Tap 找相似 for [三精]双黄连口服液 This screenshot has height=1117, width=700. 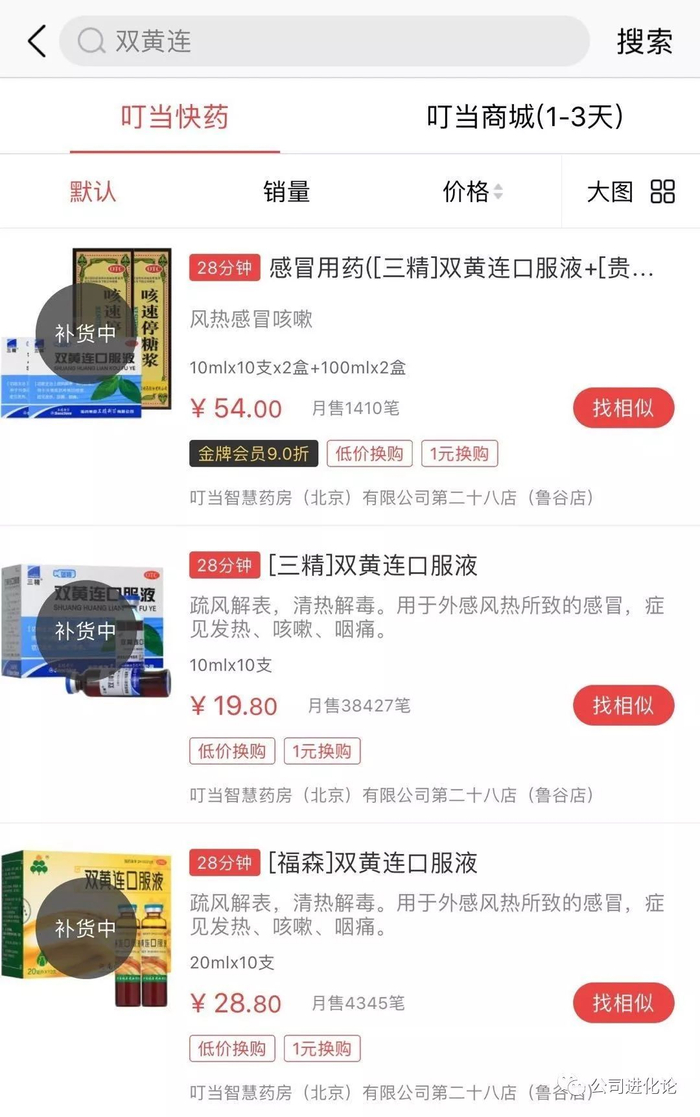coord(623,705)
